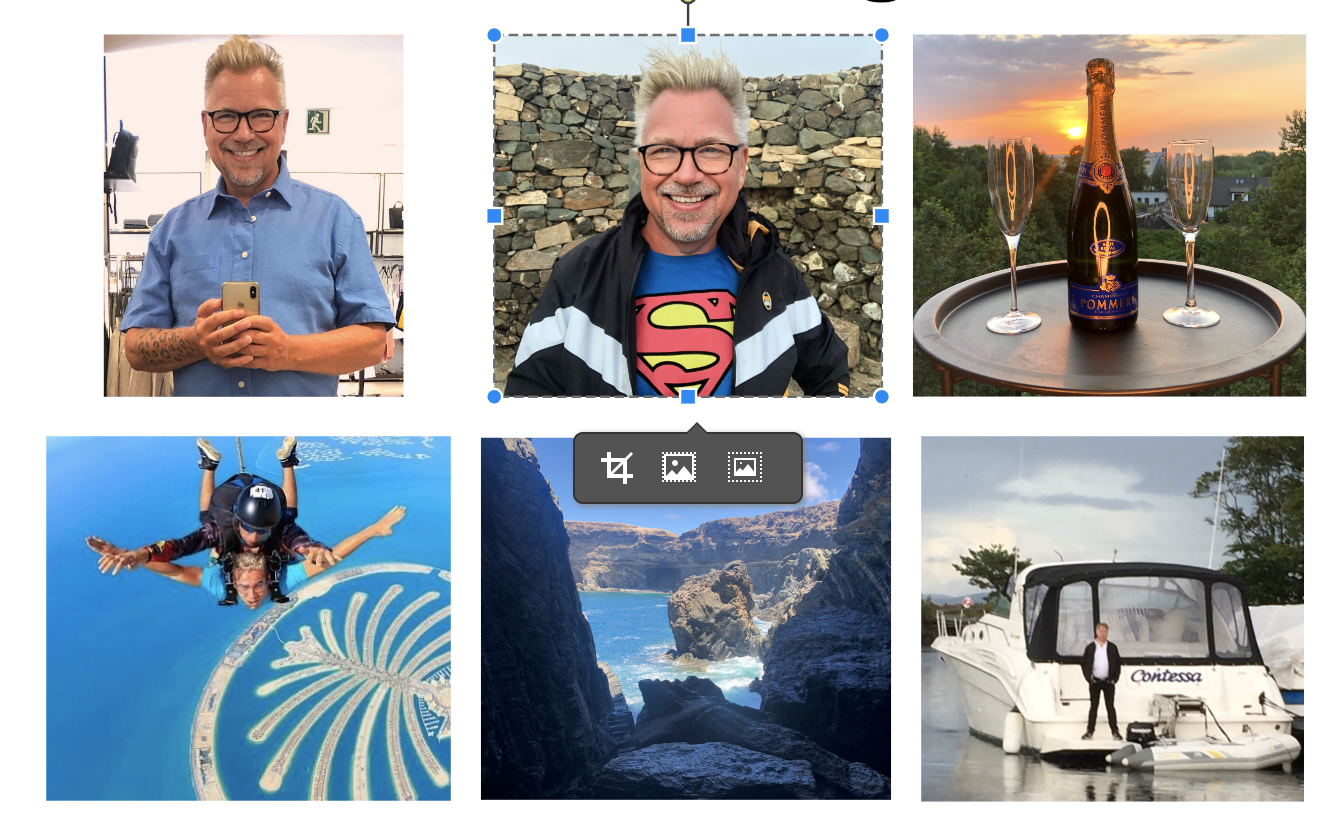Screen dimensions: 1336x834
Task: Select the Contessa boat photo
Action: (x=1112, y=618)
